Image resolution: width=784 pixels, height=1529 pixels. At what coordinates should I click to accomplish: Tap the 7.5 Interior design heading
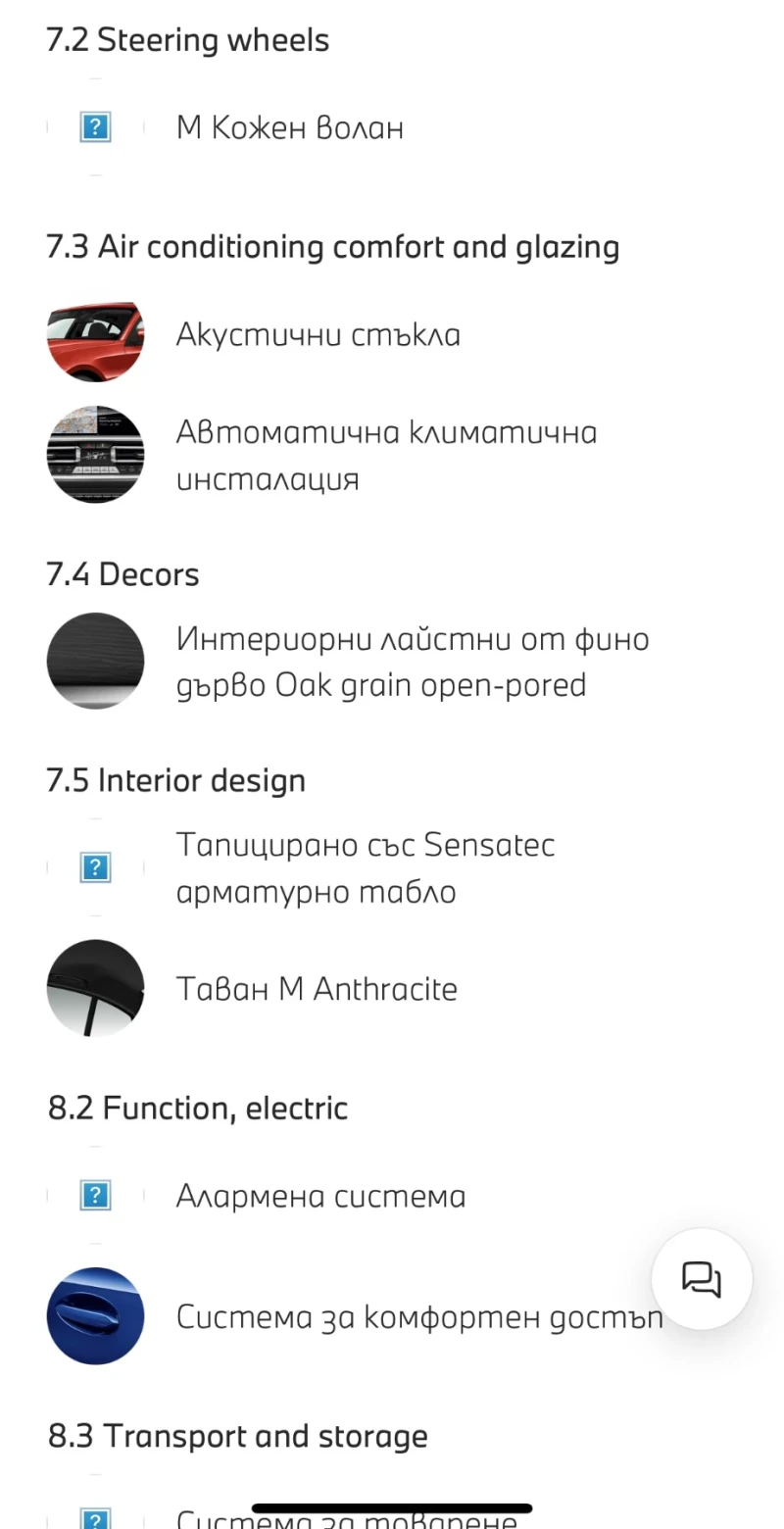coord(176,780)
